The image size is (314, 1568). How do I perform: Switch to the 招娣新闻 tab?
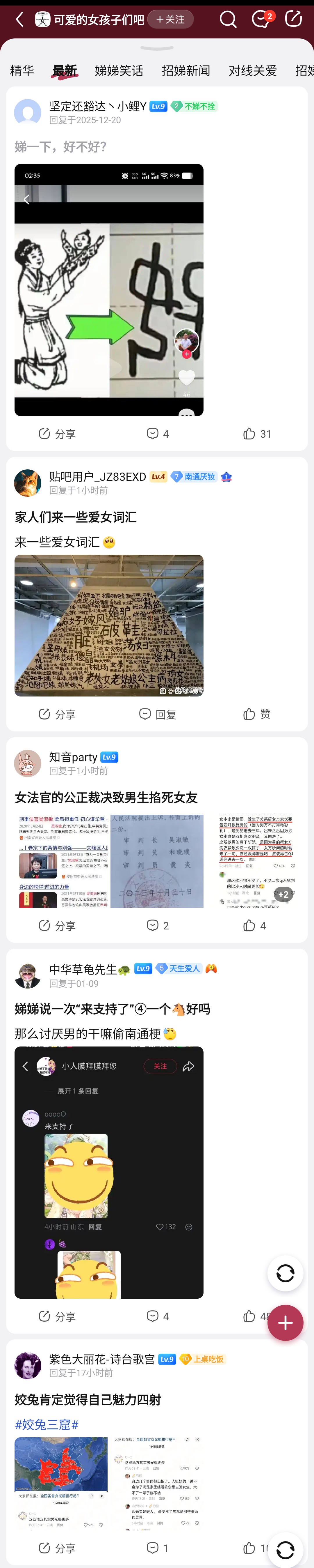click(185, 70)
